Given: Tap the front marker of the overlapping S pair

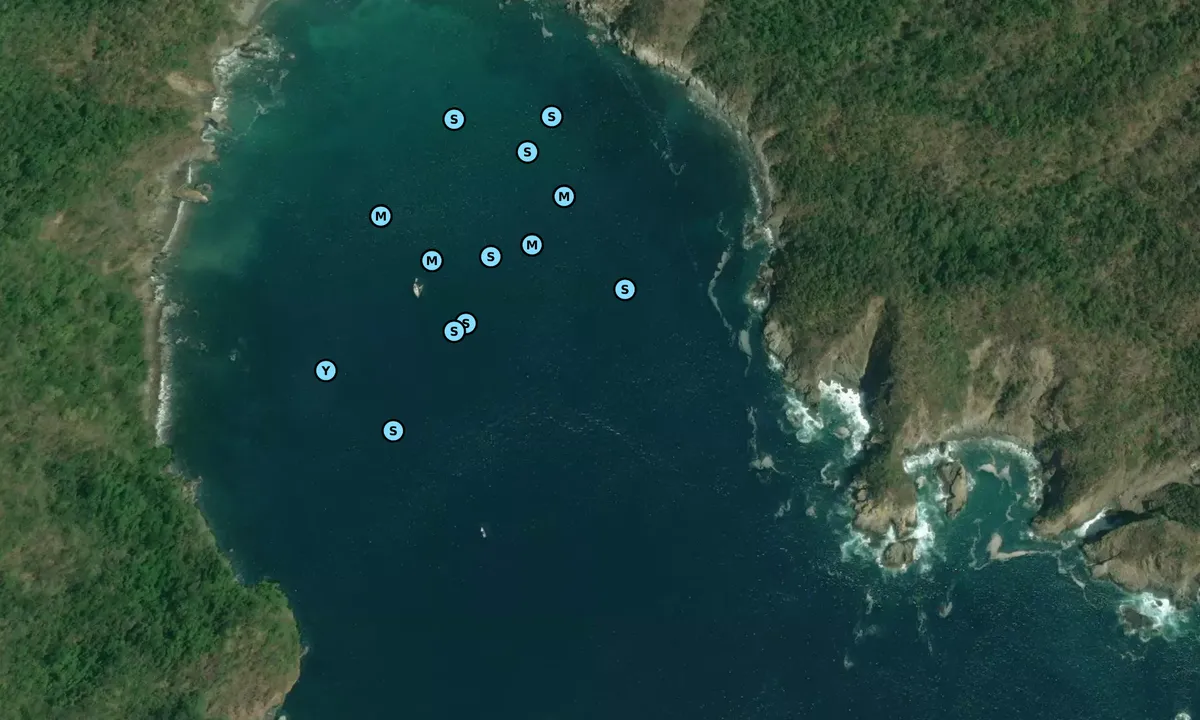Looking at the screenshot, I should [x=454, y=331].
